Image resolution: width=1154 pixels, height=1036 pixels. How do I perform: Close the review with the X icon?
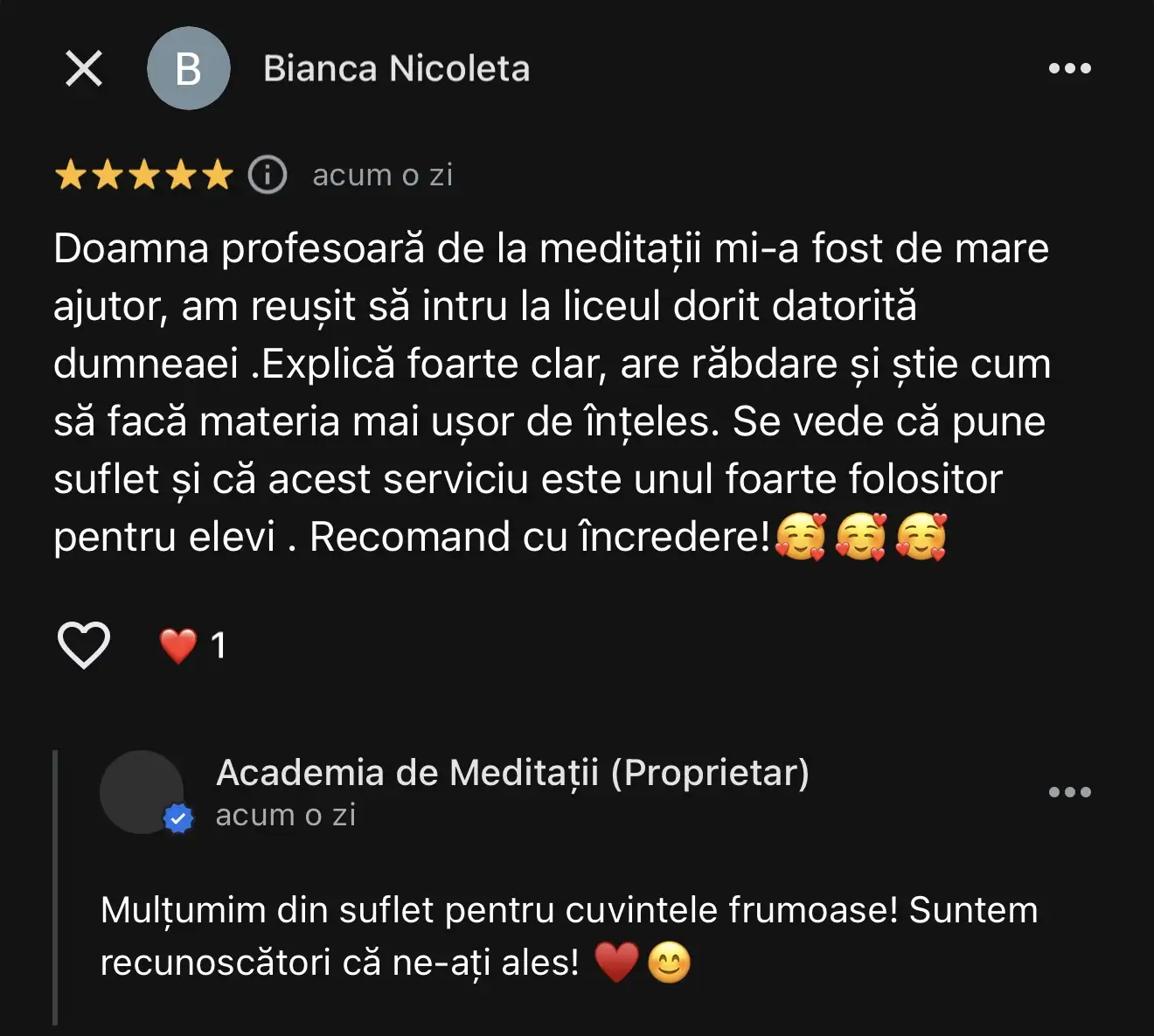(x=84, y=68)
